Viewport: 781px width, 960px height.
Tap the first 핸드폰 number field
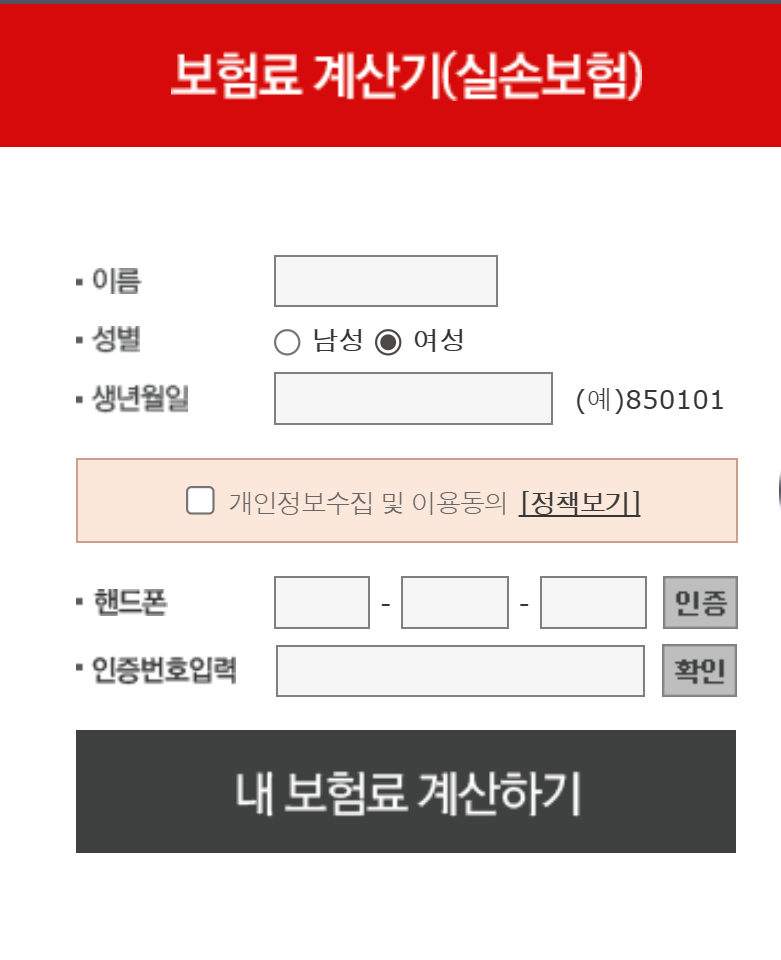click(322, 602)
